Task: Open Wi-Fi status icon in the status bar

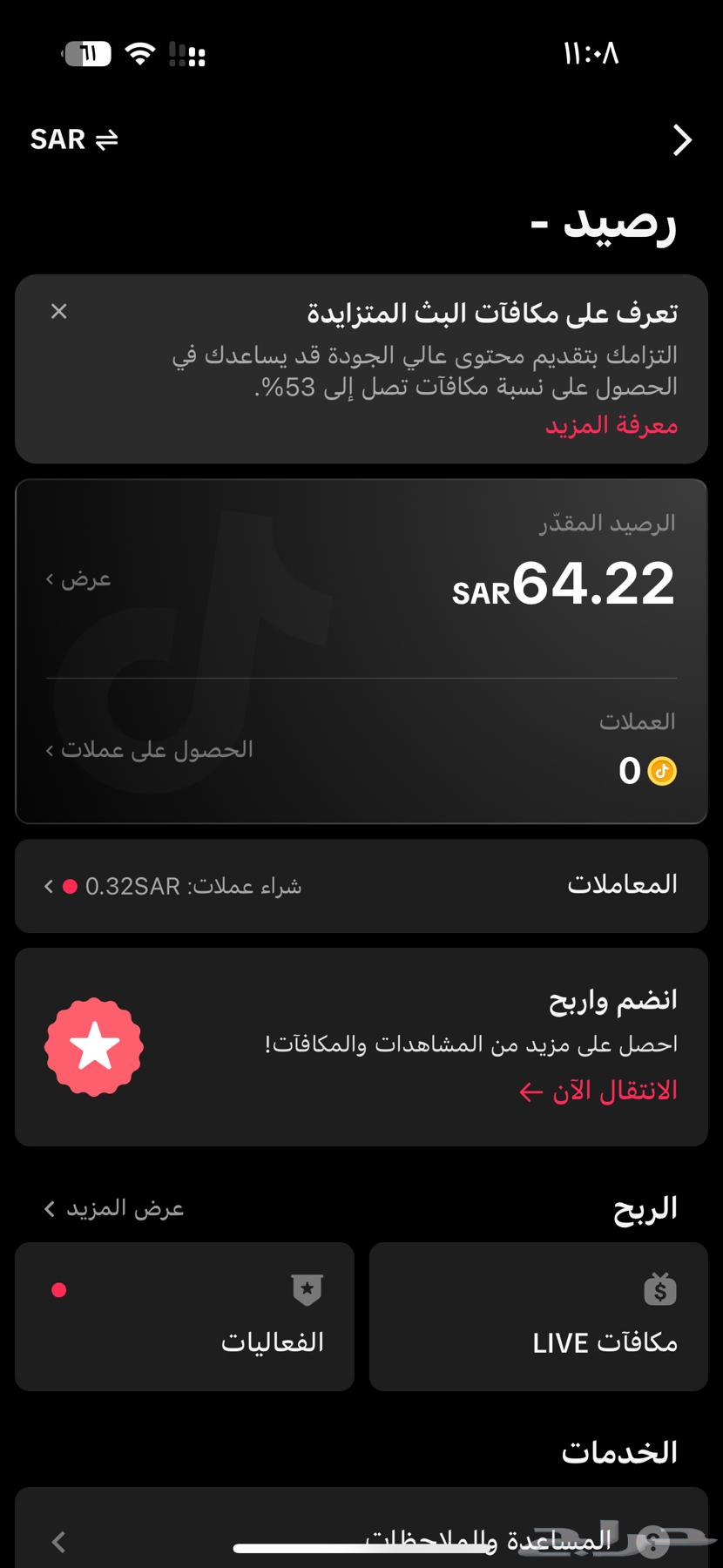Action: coord(142,52)
